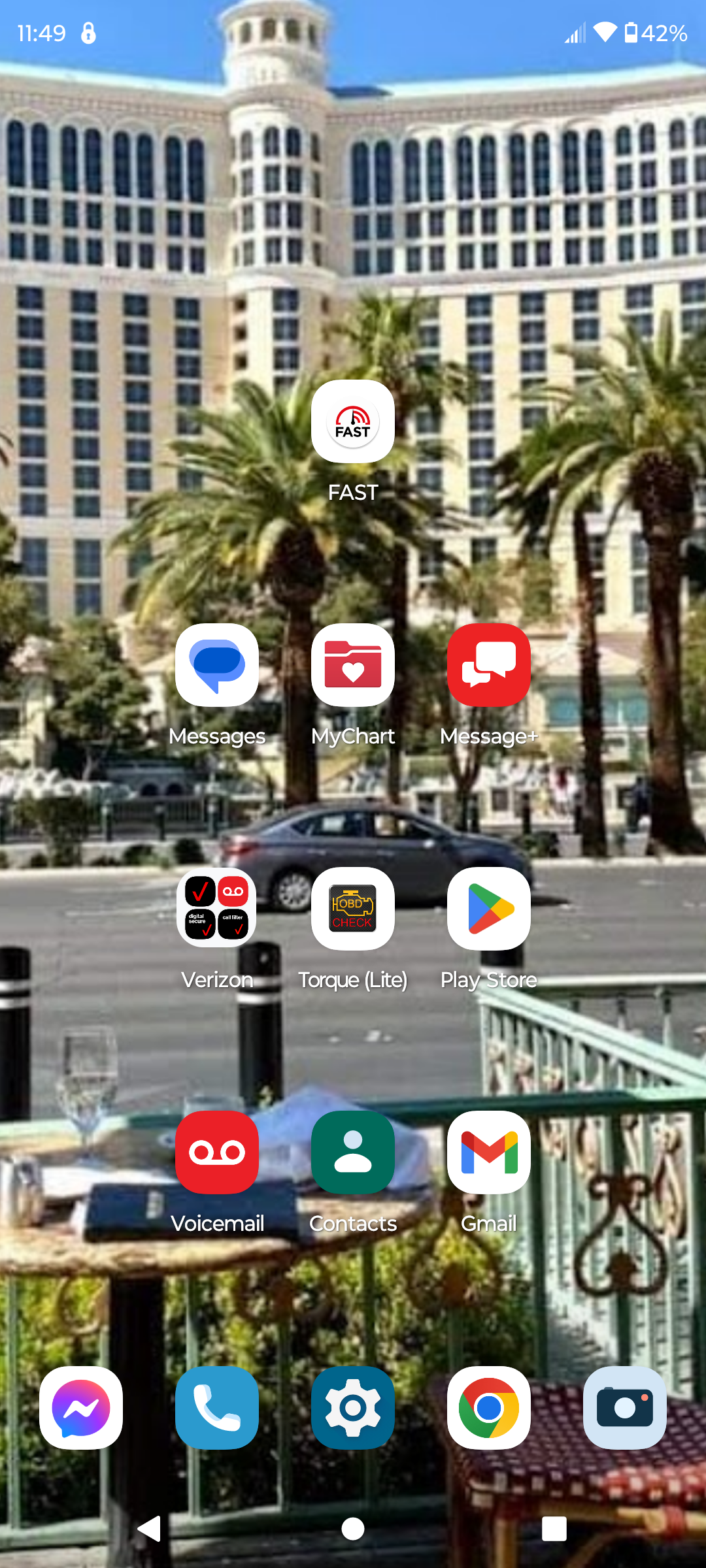Tap the clock in the status bar
Viewport: 706px width, 1568px height.
[x=41, y=32]
